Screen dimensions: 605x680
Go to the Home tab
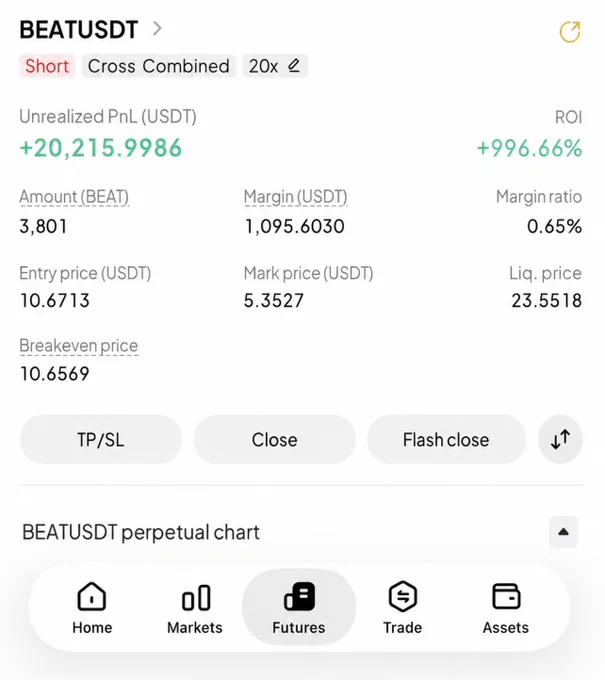point(92,608)
